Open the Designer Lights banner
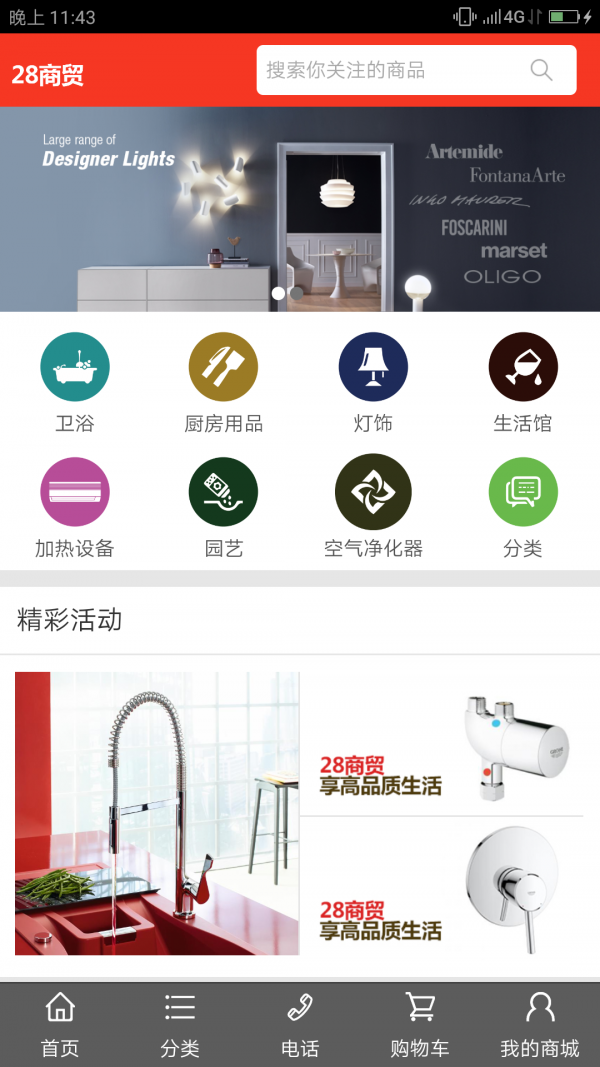 pos(300,209)
